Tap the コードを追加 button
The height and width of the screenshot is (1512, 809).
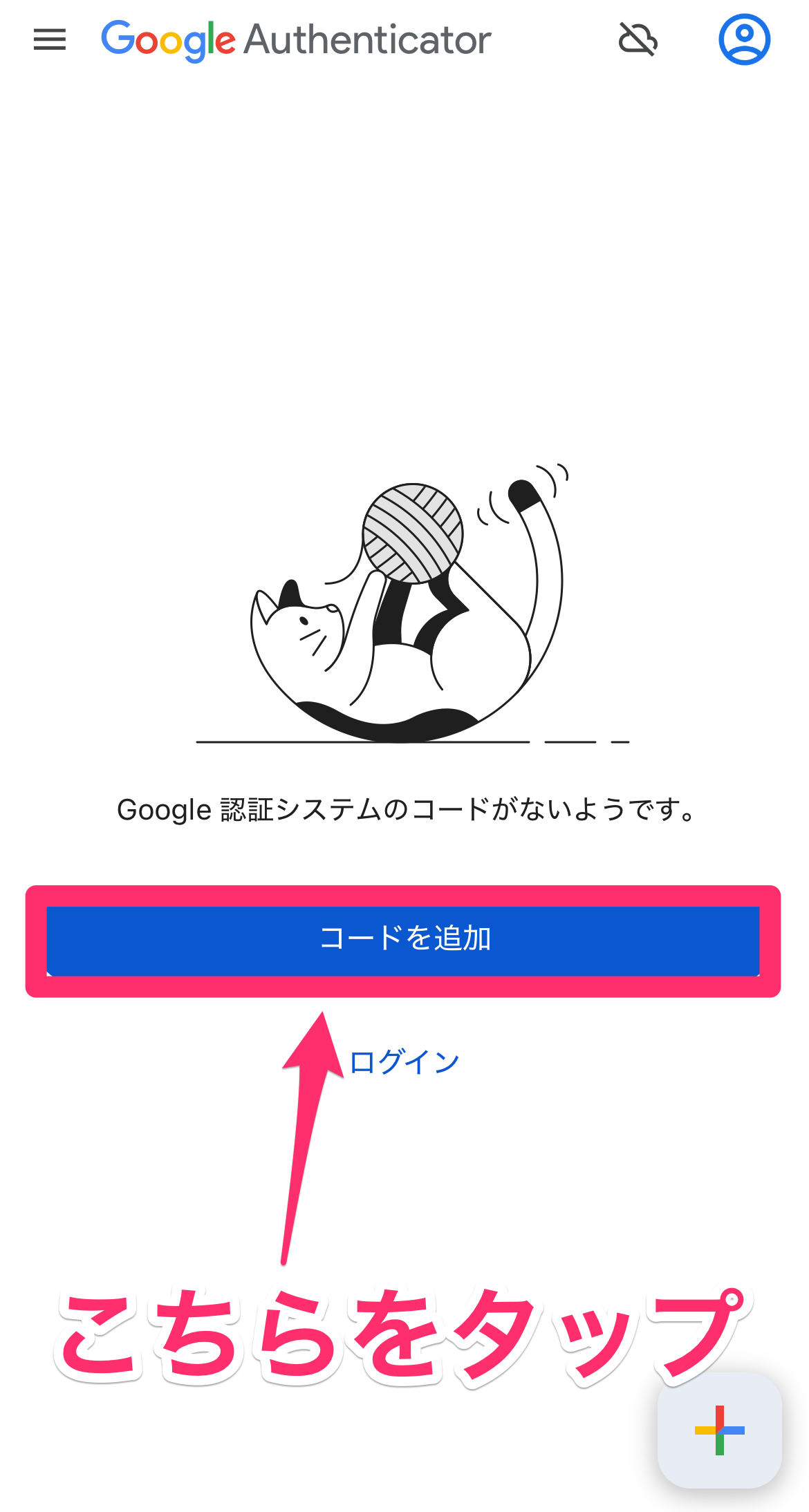coord(403,939)
